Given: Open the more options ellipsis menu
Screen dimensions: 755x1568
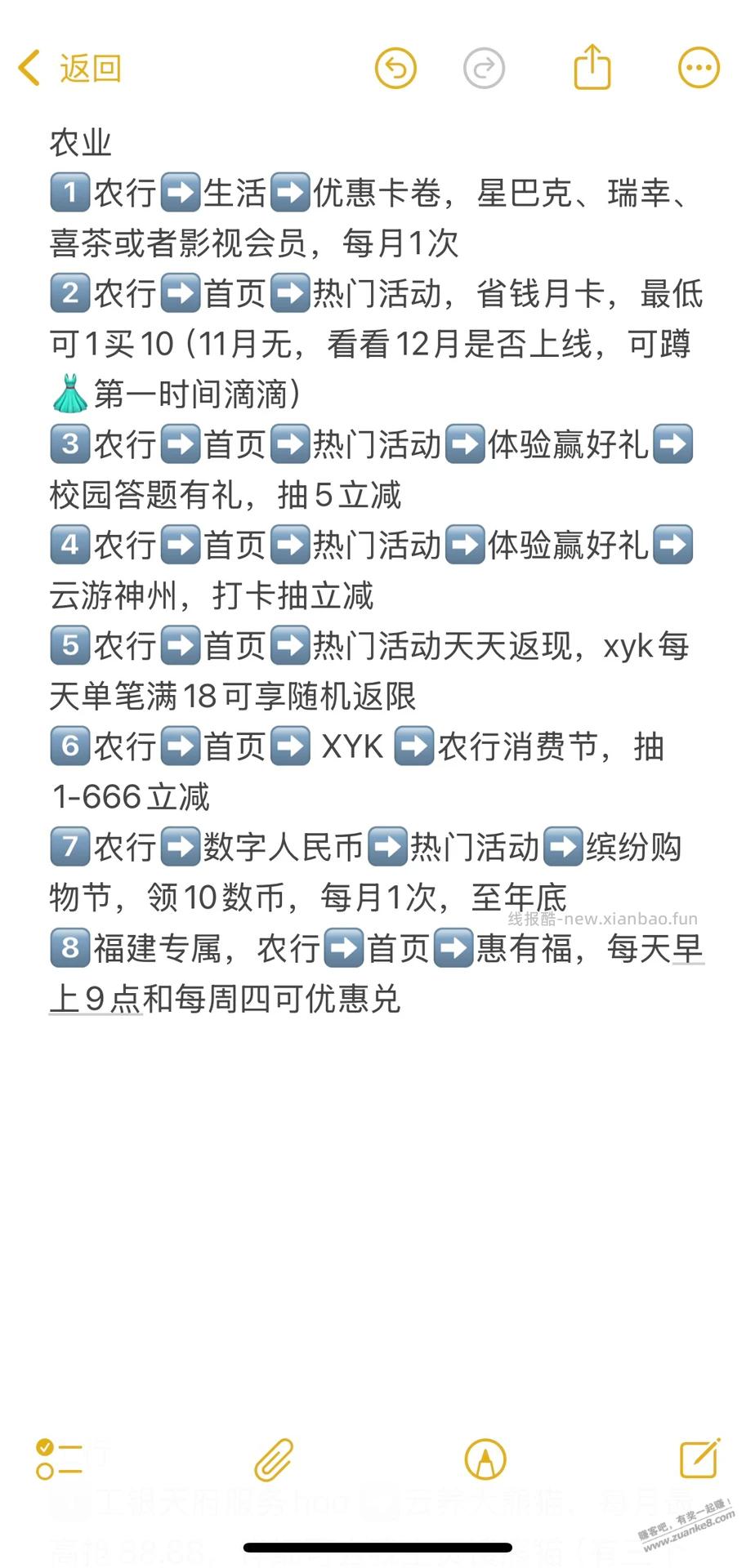Looking at the screenshot, I should coord(699,68).
